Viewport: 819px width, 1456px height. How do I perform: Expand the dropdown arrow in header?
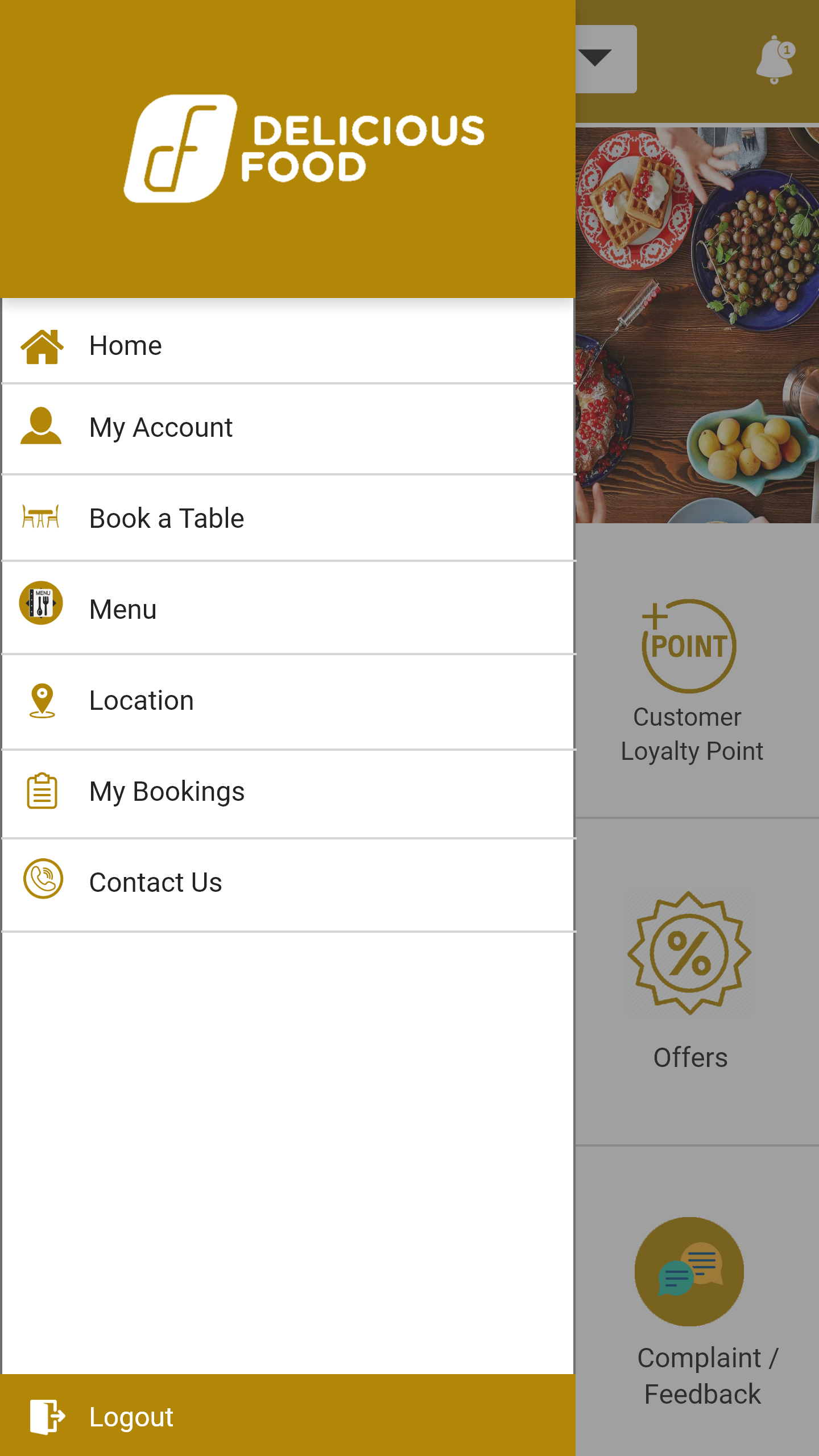pyautogui.click(x=597, y=59)
